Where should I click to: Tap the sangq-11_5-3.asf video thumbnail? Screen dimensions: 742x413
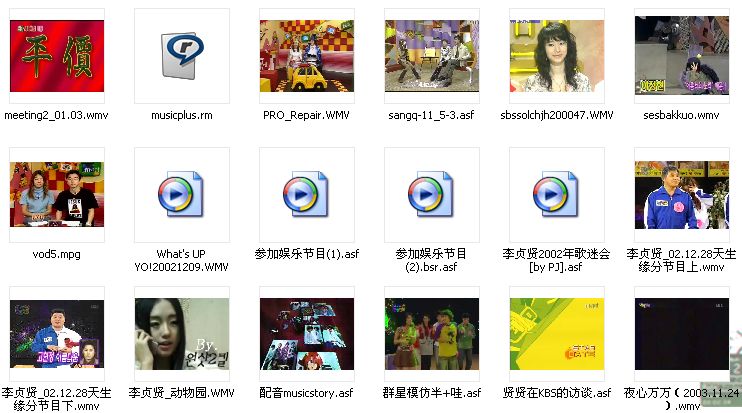(x=431, y=57)
